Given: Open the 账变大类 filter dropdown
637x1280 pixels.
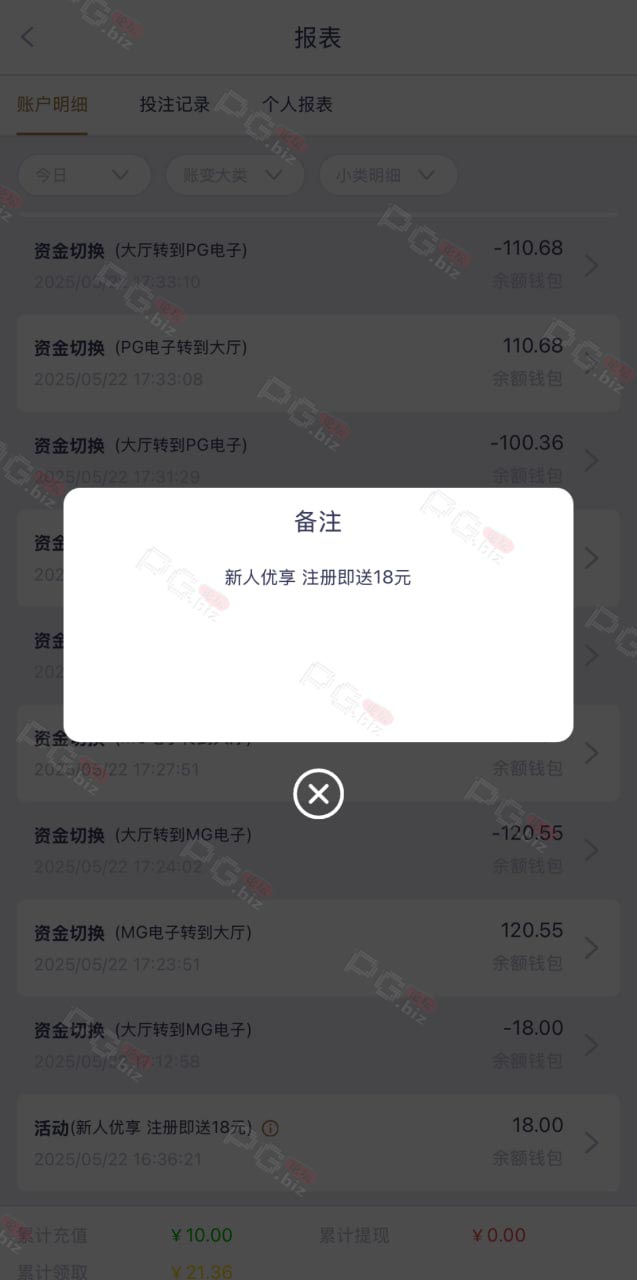Looking at the screenshot, I should click(234, 175).
